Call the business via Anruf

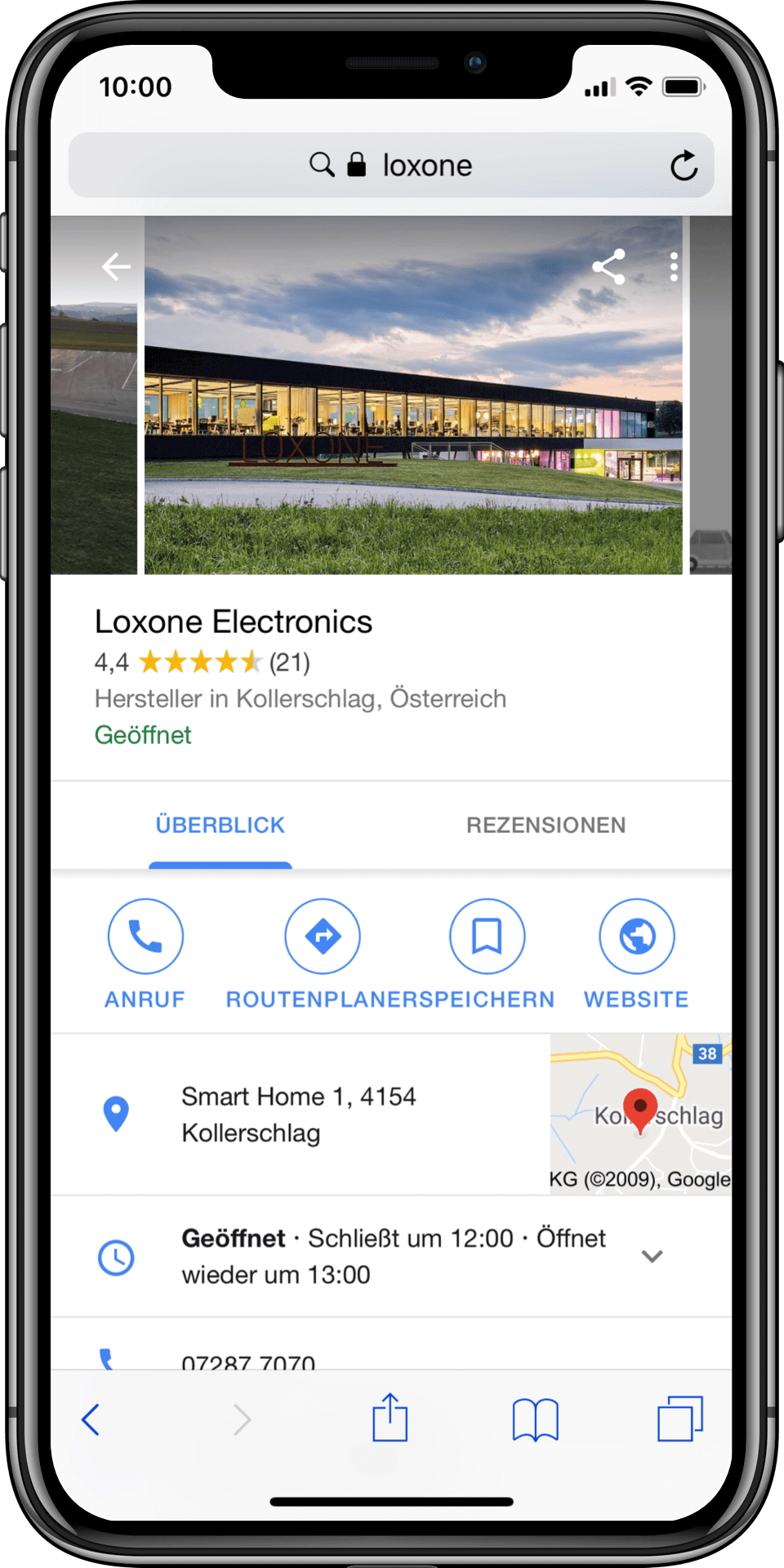tap(145, 953)
